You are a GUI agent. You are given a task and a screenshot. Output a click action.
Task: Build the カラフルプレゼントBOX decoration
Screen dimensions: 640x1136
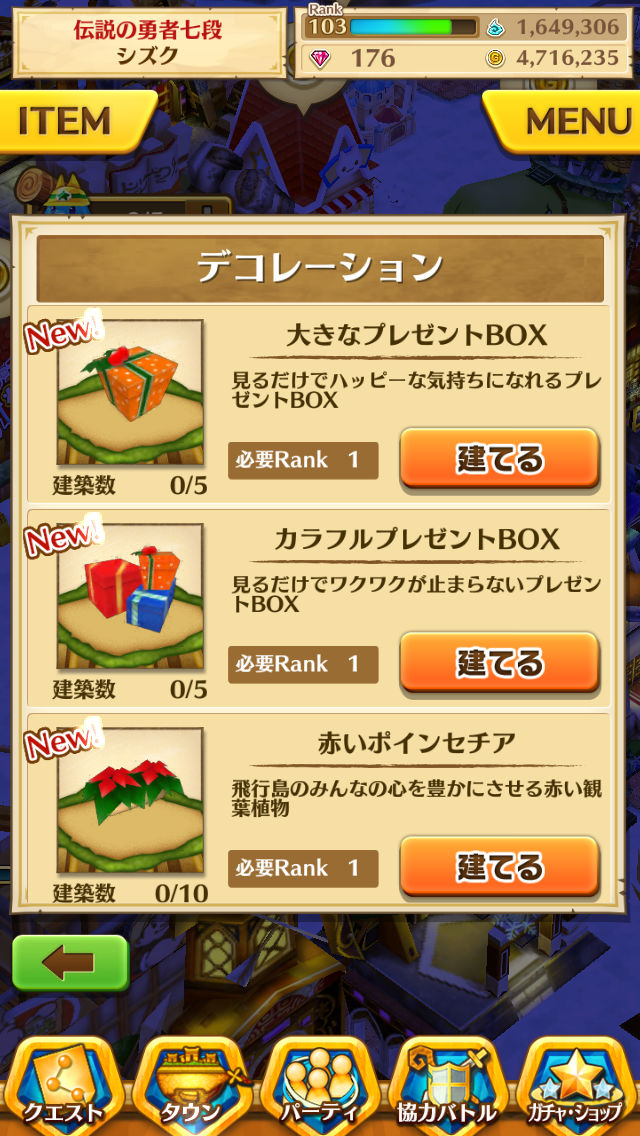(499, 663)
